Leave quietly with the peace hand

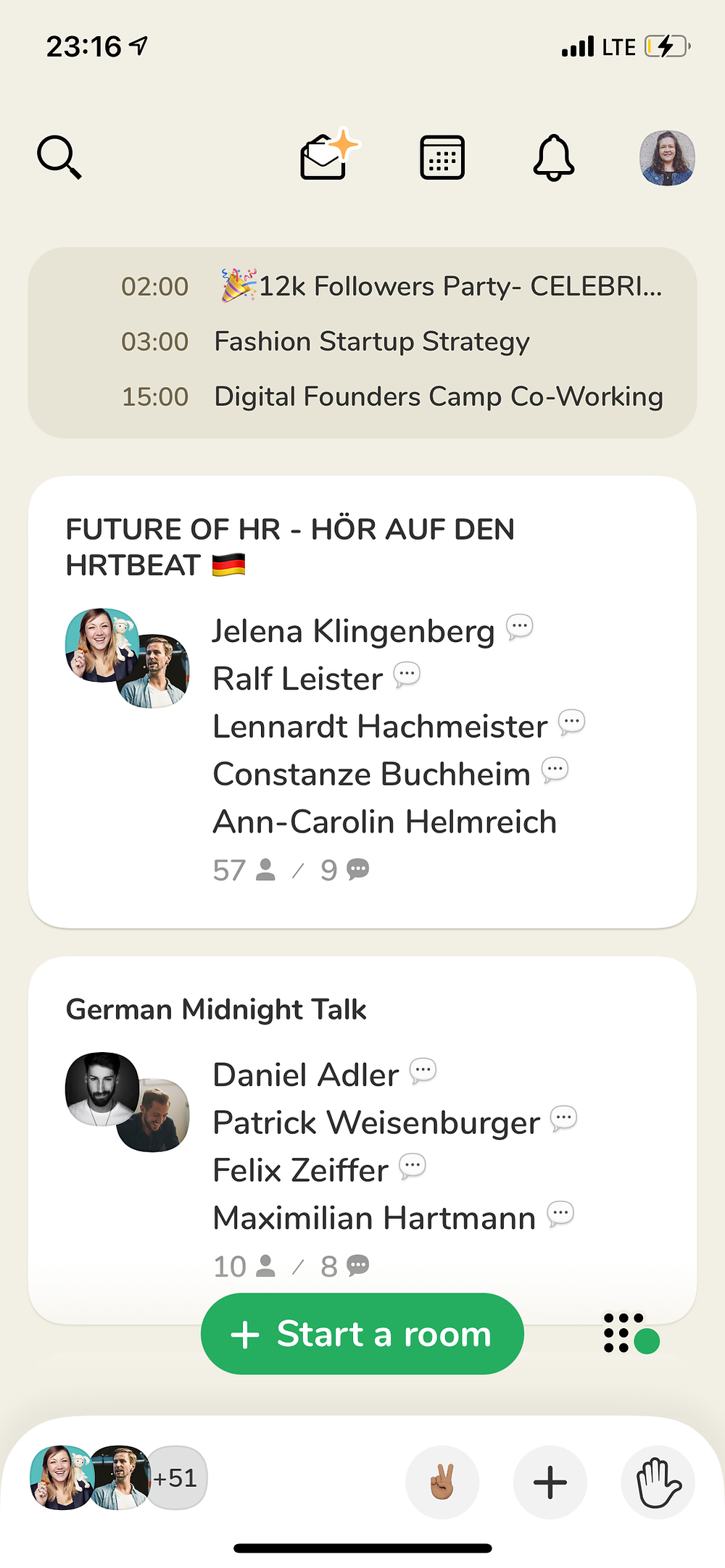click(x=442, y=1482)
